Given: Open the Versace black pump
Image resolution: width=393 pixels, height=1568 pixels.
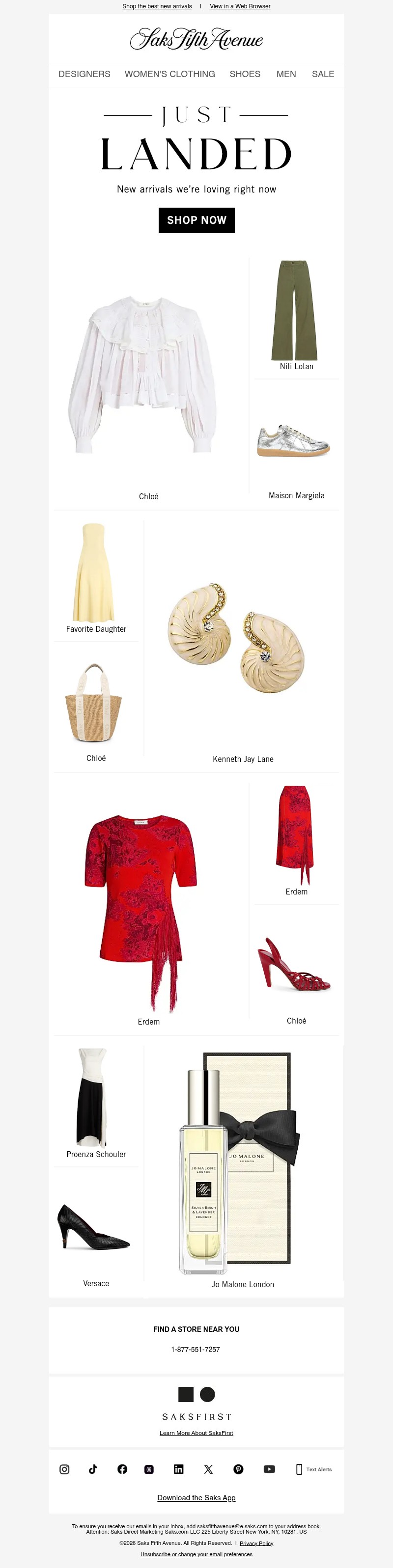Looking at the screenshot, I should 93,1227.
